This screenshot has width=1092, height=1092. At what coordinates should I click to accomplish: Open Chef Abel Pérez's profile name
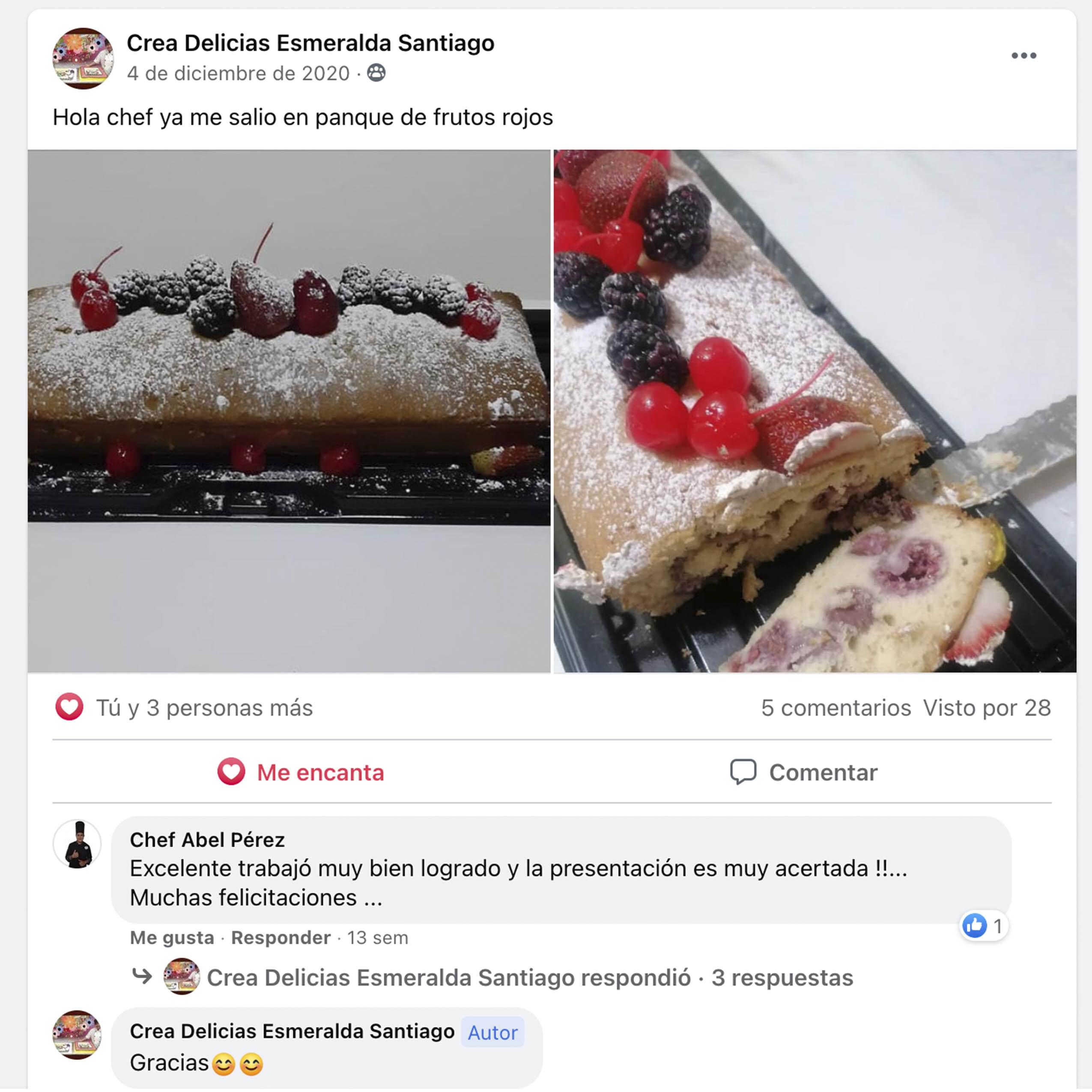[x=207, y=840]
